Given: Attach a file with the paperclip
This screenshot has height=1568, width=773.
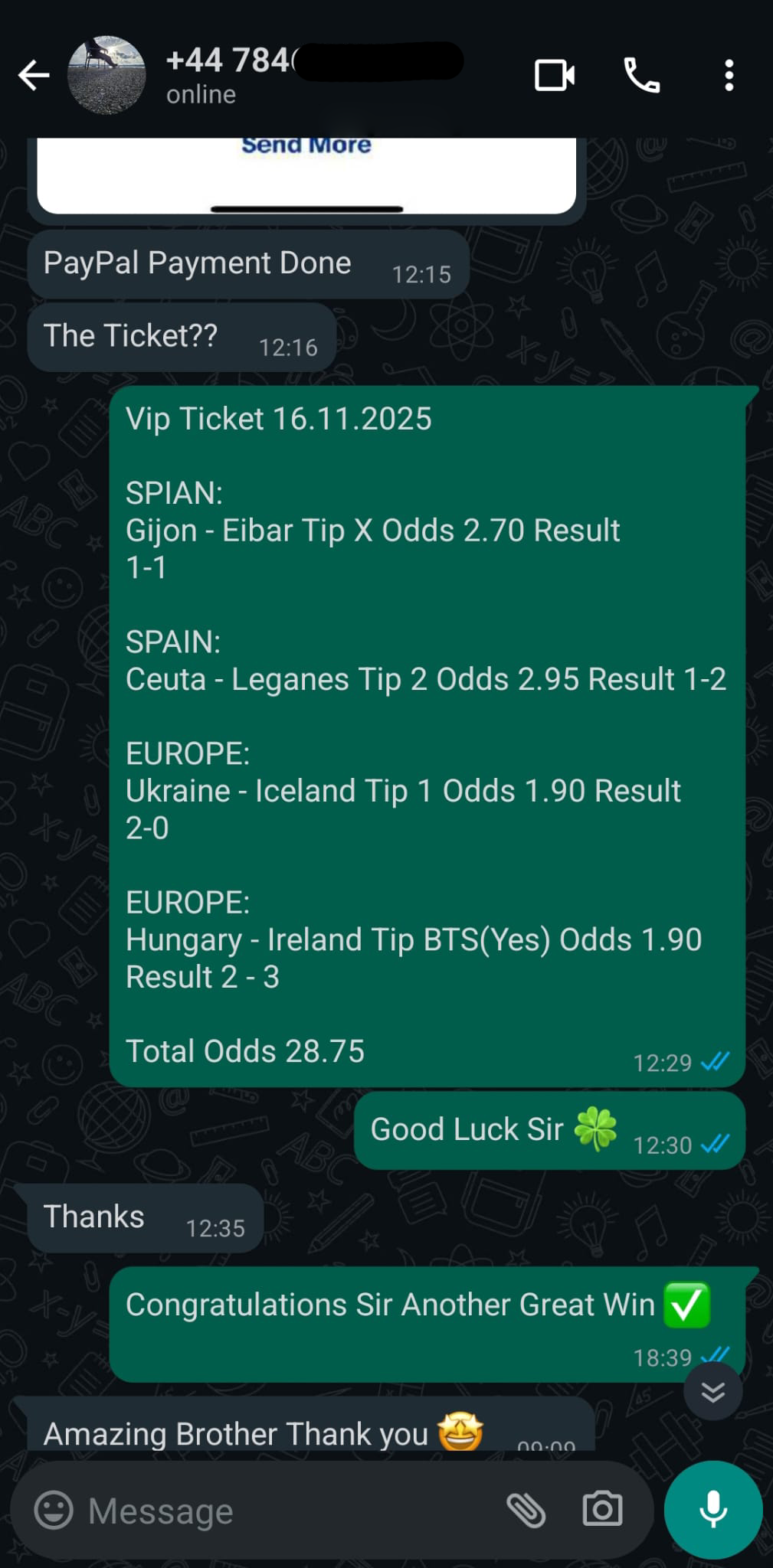Looking at the screenshot, I should pyautogui.click(x=526, y=1511).
